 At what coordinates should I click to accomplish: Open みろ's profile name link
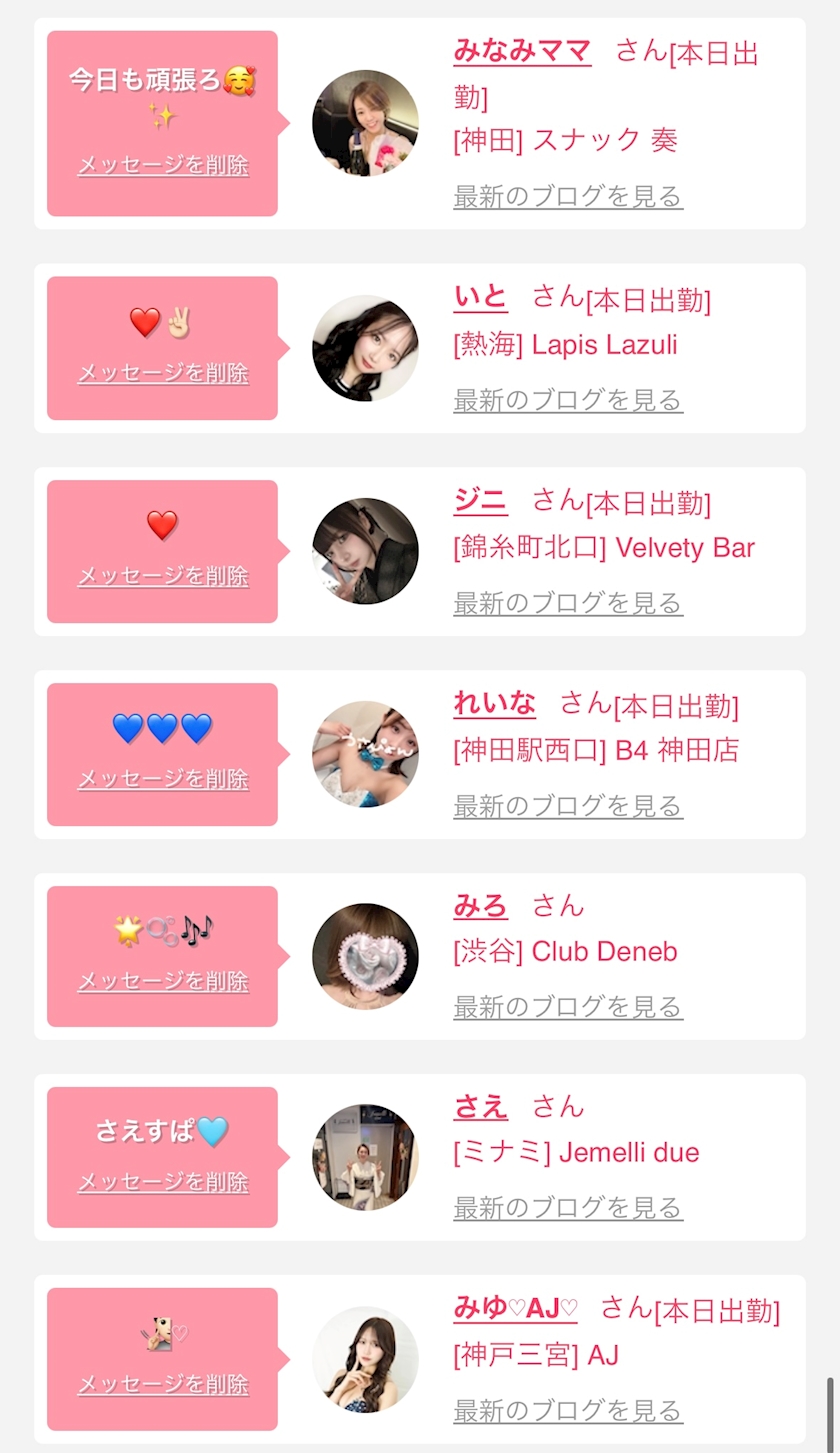[x=480, y=905]
